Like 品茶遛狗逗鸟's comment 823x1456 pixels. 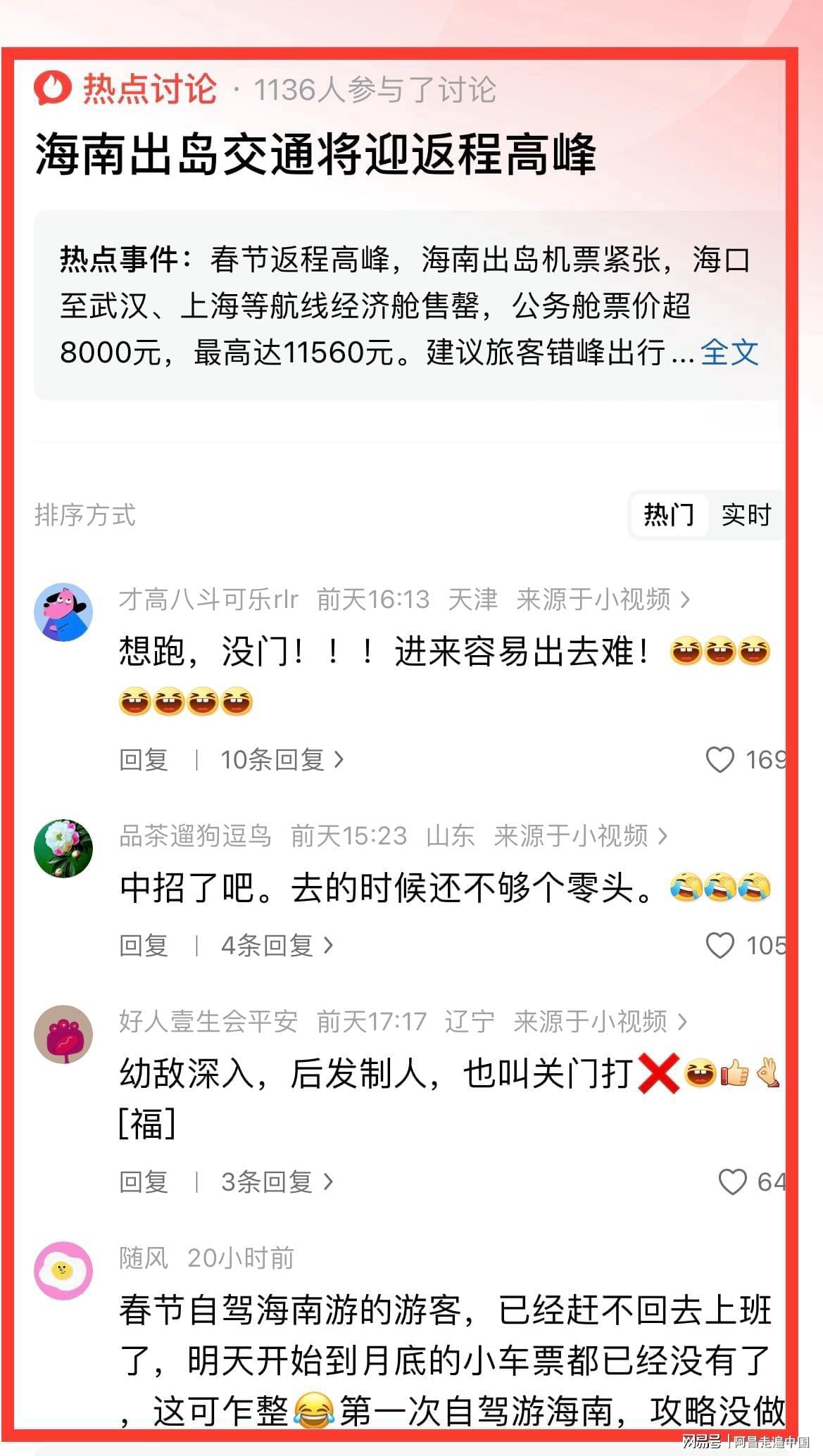coord(720,946)
